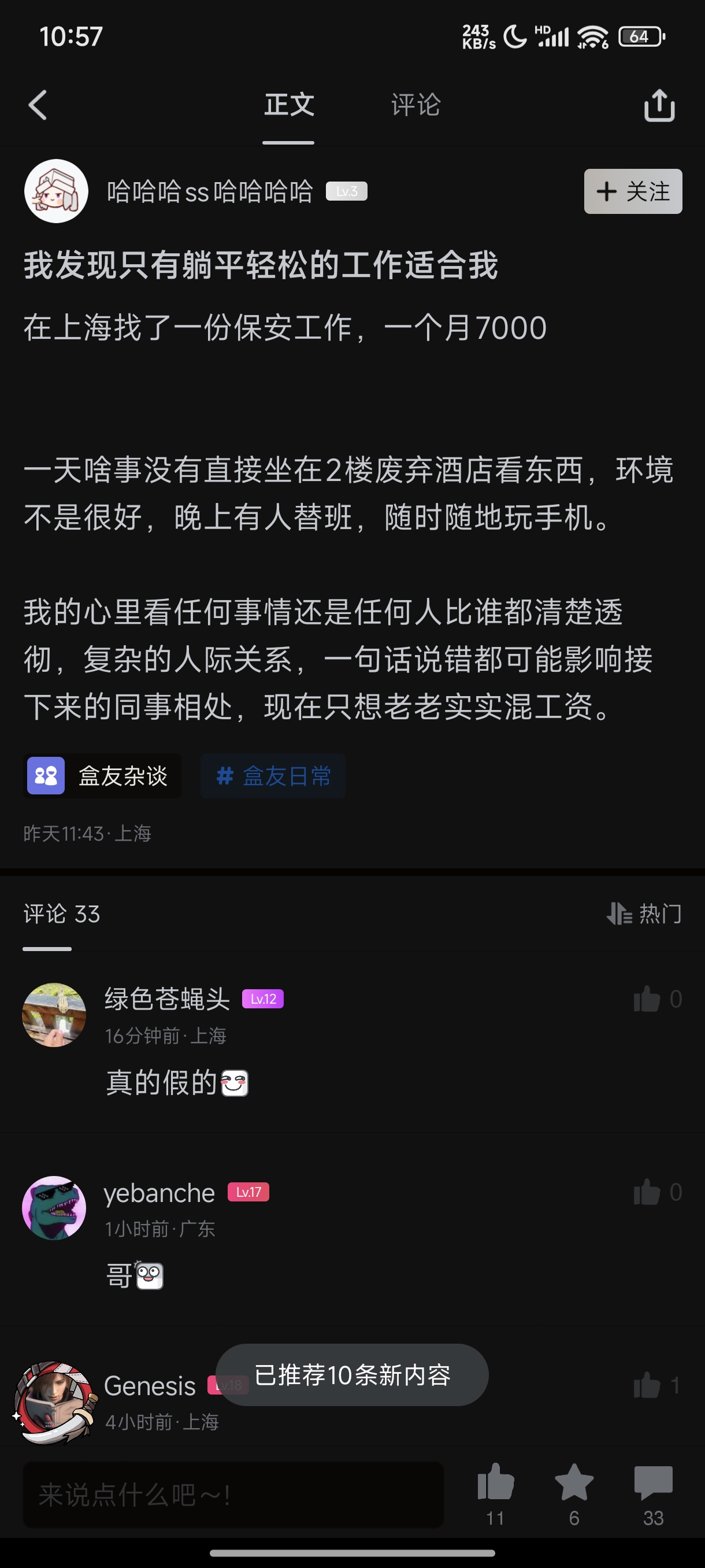The width and height of the screenshot is (705, 1568).
Task: Open the #盒友日常 topic tag
Action: pyautogui.click(x=273, y=775)
